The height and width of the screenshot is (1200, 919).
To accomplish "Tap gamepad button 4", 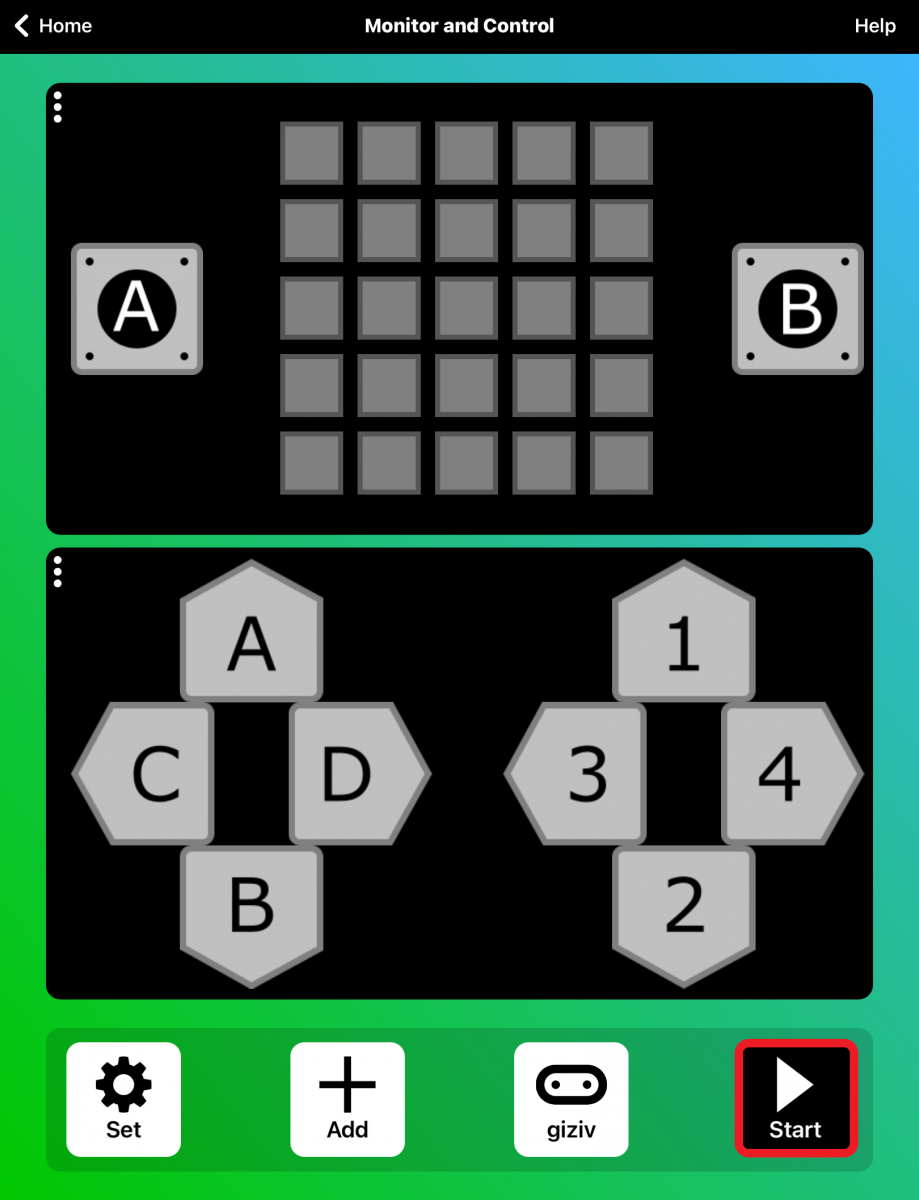I will tap(783, 773).
